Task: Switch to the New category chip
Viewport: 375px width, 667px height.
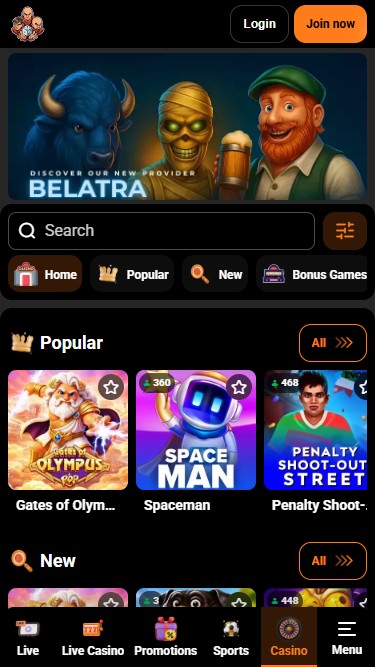Action: point(215,274)
